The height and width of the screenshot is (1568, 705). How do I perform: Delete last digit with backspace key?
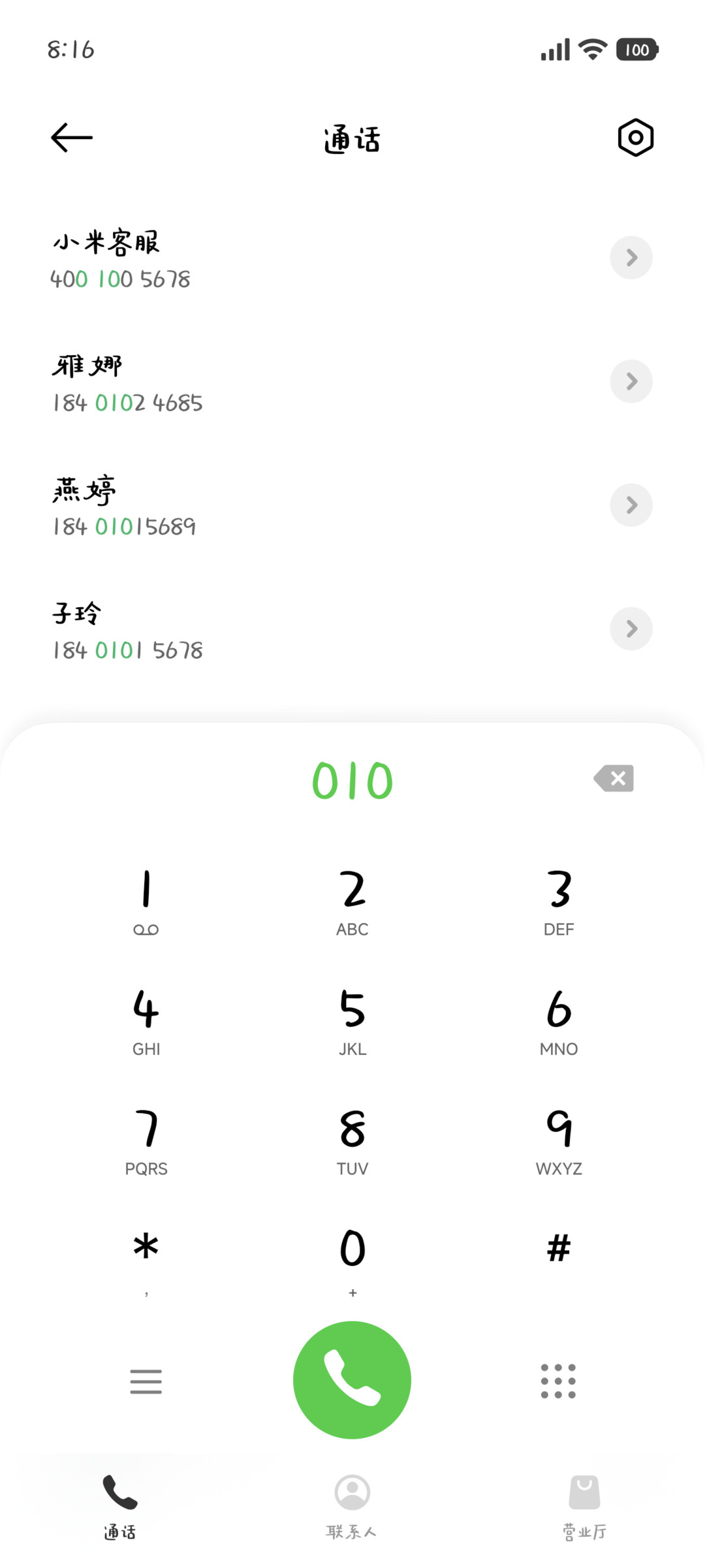[614, 778]
